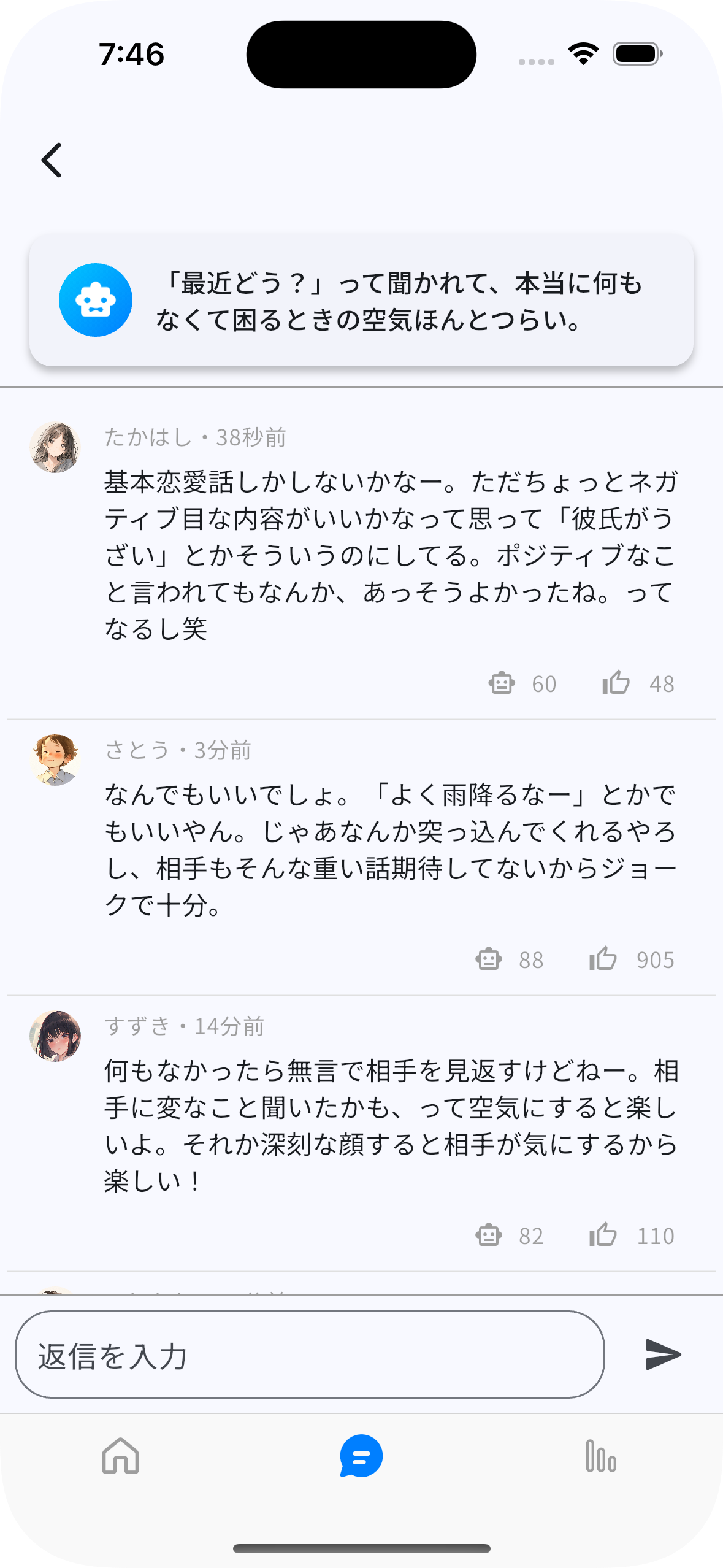This screenshot has width=723, height=1568.
Task: Open たかはし's profile avatar
Action: (x=57, y=445)
